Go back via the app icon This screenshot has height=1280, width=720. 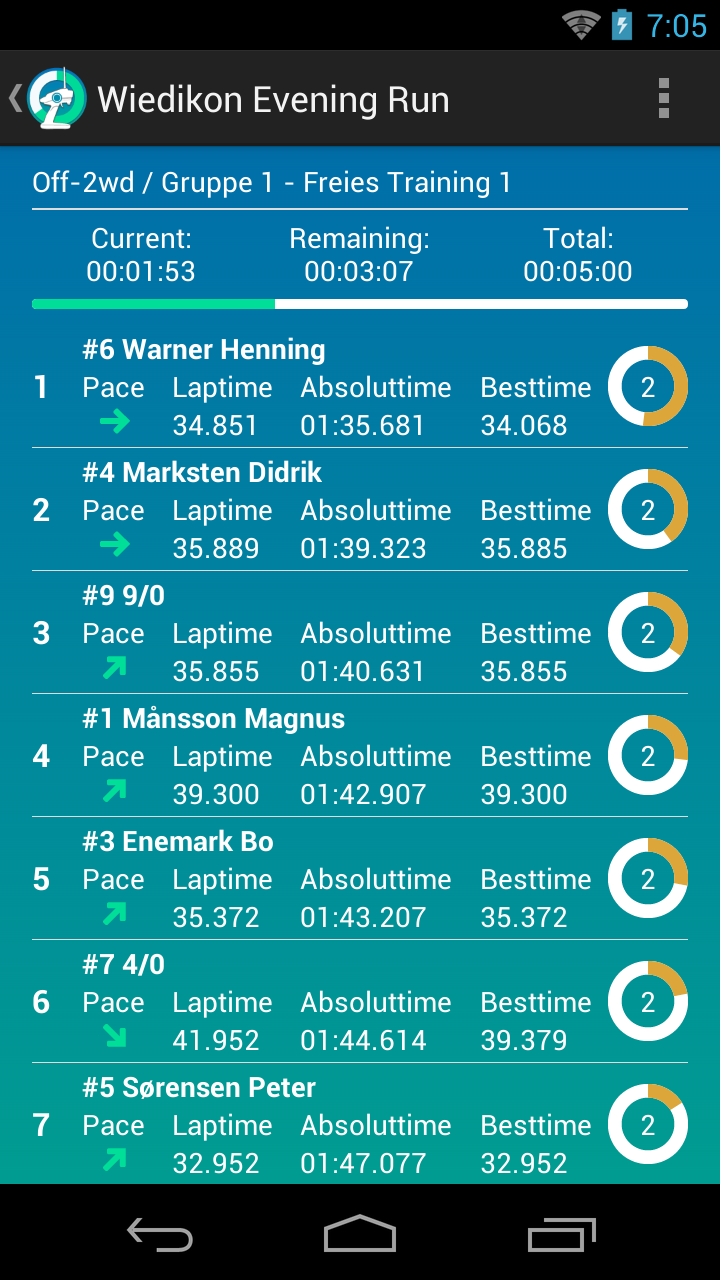tap(50, 99)
